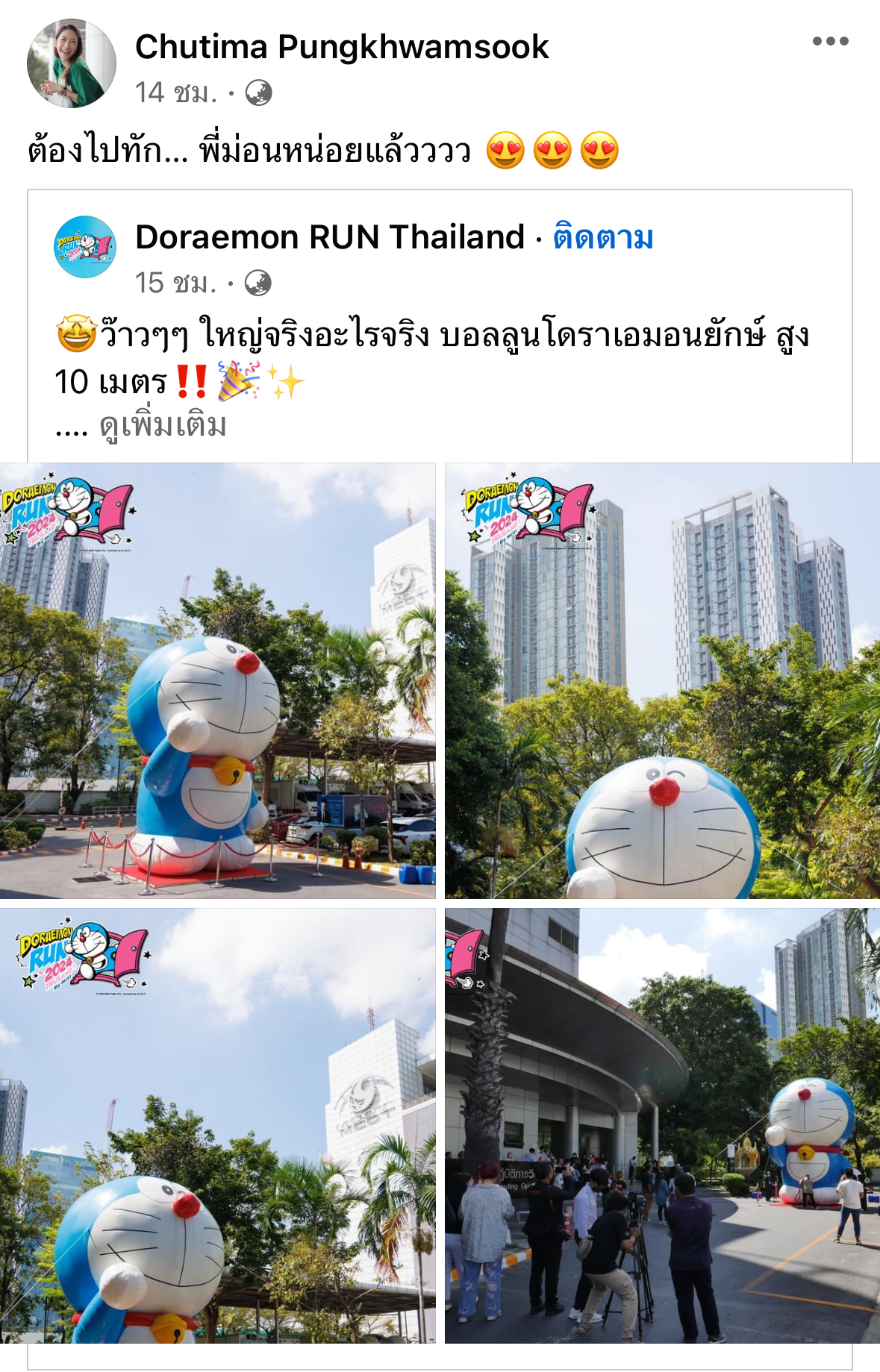Open Doraemon RUN Thailand page avatar

[85, 247]
